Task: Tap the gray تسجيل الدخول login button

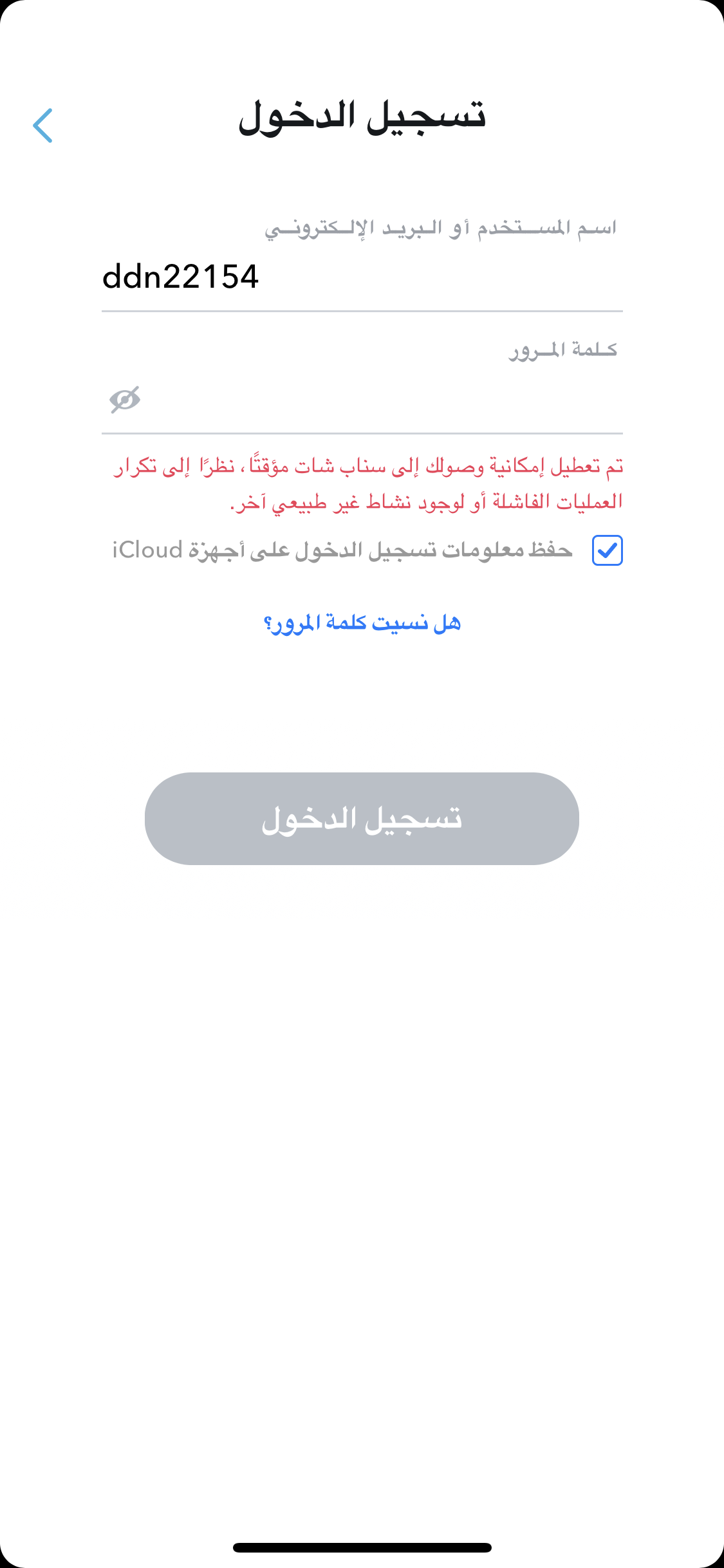Action: (362, 818)
